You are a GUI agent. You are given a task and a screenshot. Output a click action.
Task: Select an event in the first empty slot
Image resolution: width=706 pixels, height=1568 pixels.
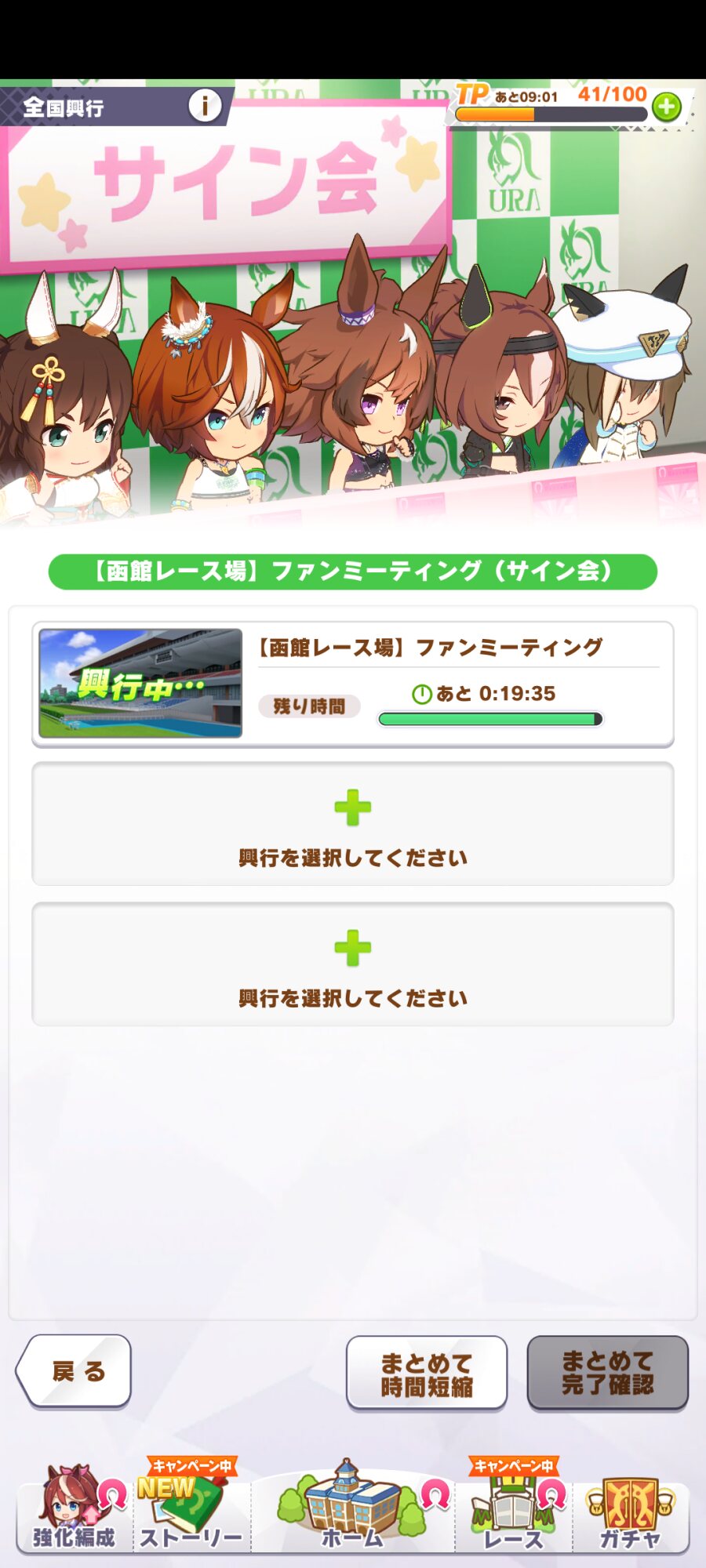tap(353, 824)
